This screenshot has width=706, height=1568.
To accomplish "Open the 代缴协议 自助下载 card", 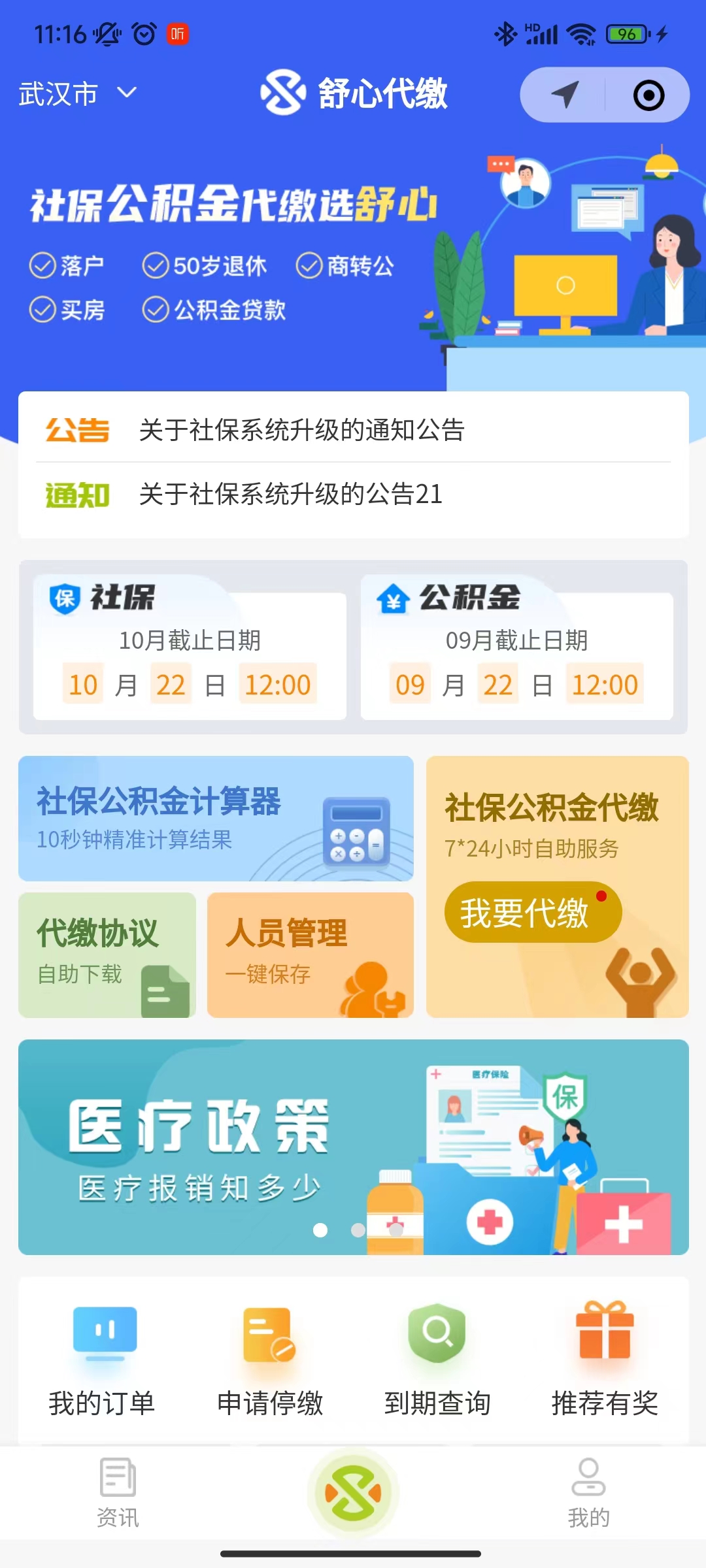I will click(107, 955).
